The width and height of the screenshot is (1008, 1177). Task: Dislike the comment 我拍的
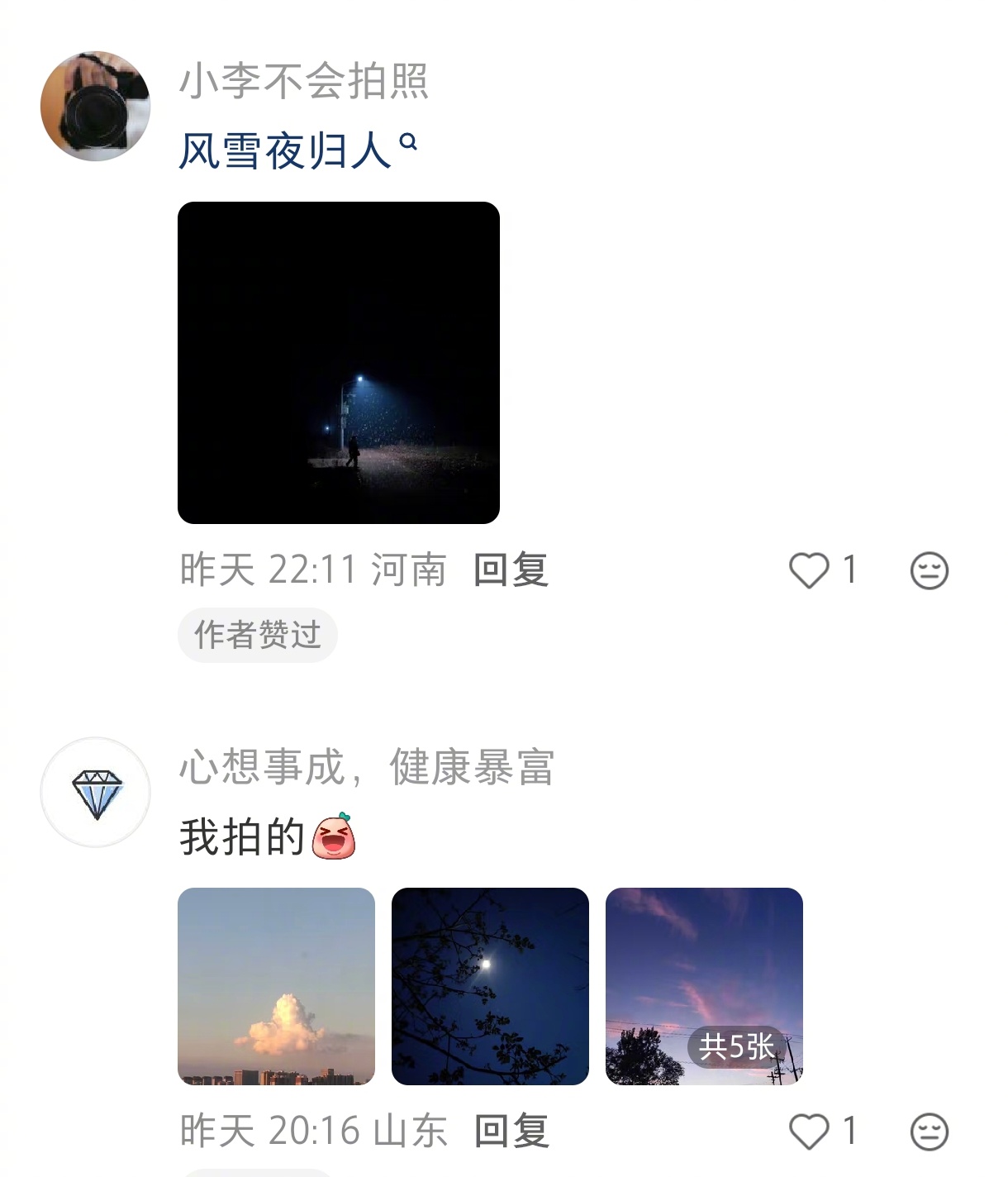[929, 1132]
